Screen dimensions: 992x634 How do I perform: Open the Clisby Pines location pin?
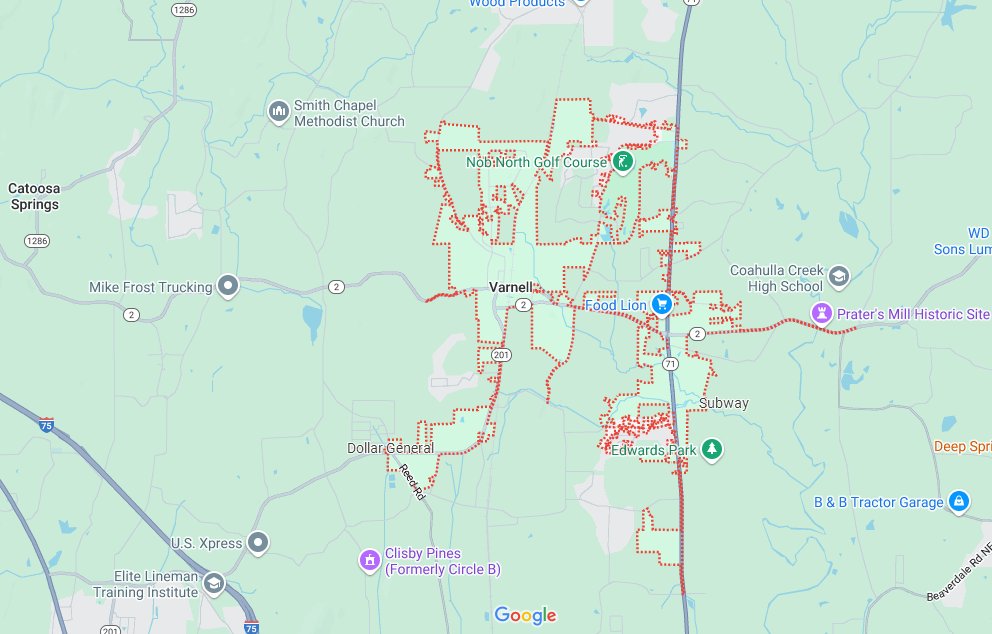click(x=370, y=558)
